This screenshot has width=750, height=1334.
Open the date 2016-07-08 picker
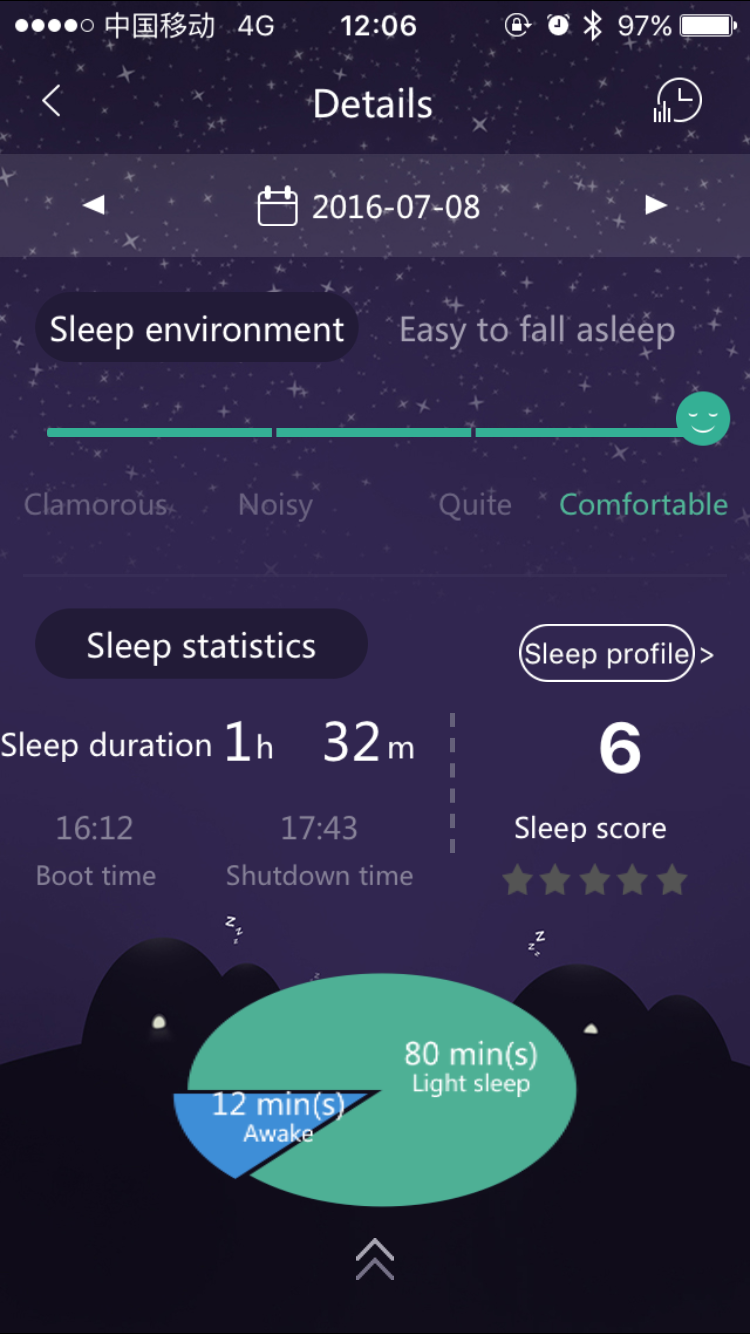pyautogui.click(x=396, y=205)
